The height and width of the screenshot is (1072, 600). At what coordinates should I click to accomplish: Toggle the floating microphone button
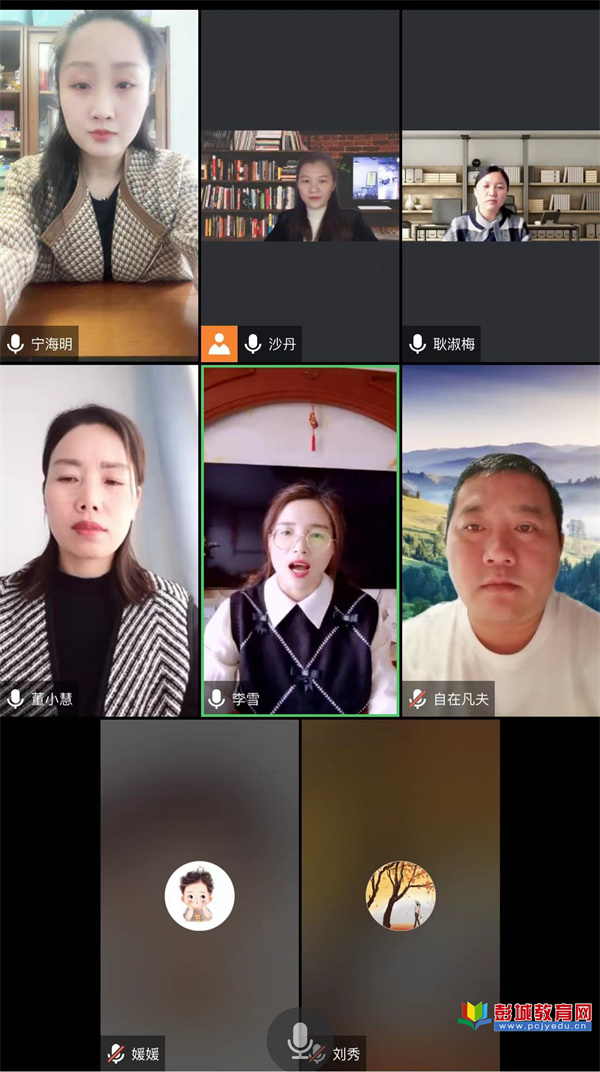pos(299,1042)
